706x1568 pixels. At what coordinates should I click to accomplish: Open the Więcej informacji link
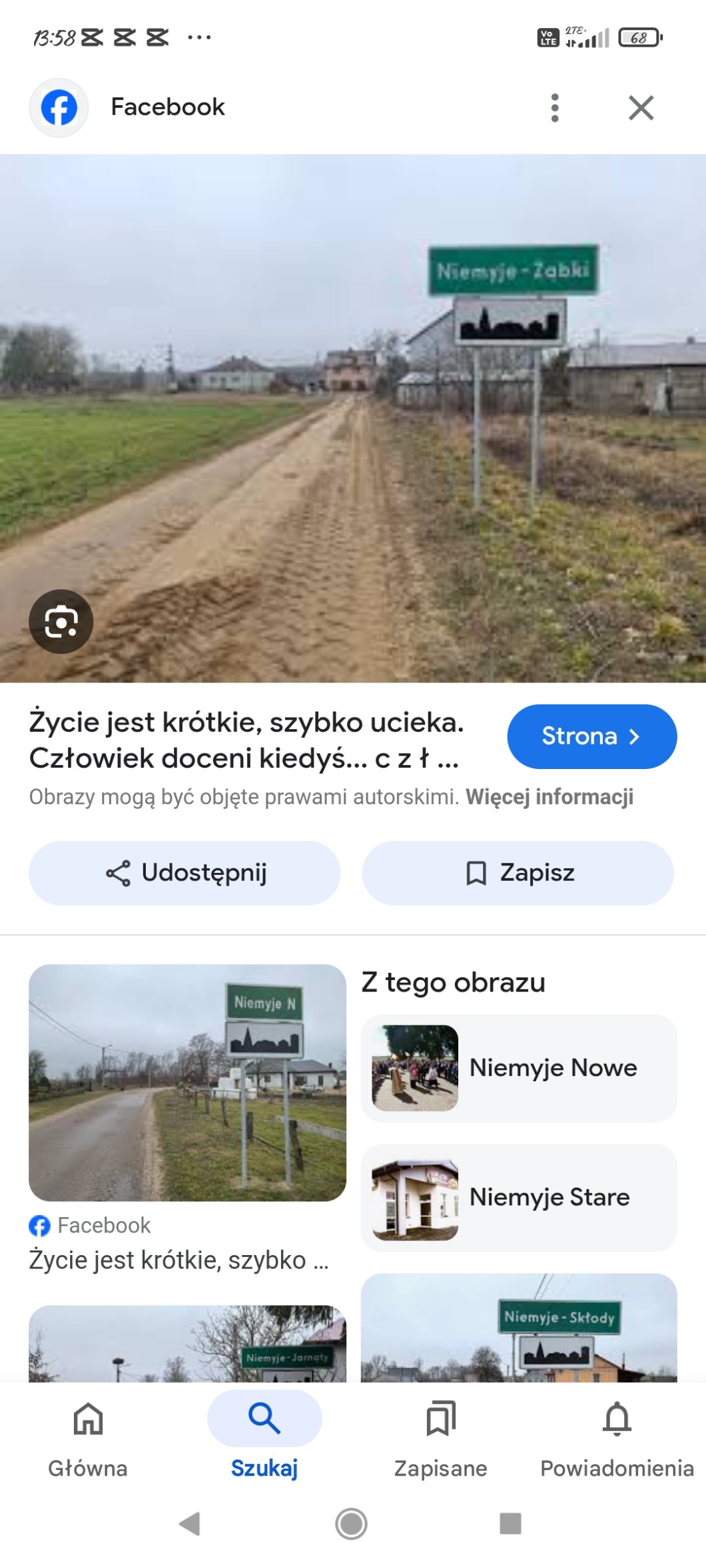pos(549,797)
